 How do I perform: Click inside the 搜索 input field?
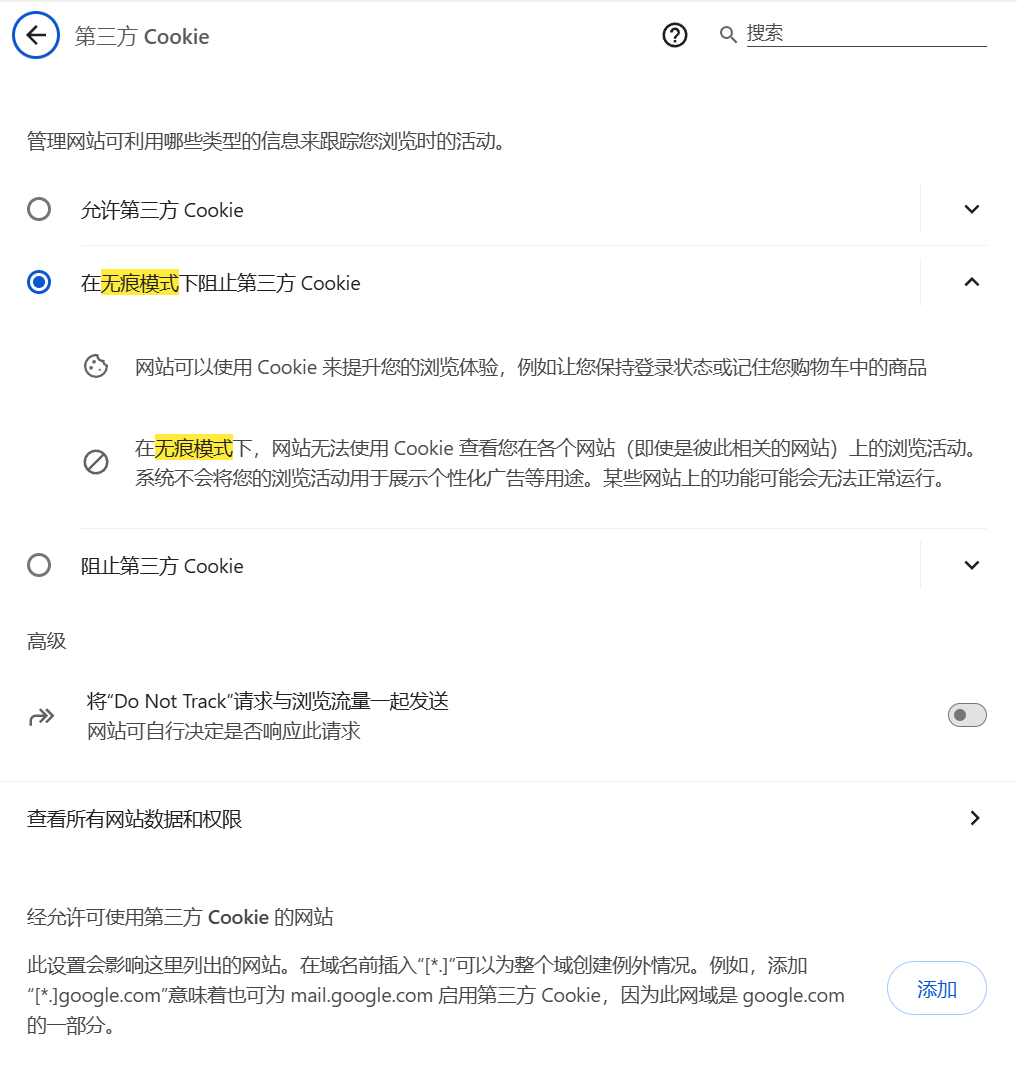point(860,34)
